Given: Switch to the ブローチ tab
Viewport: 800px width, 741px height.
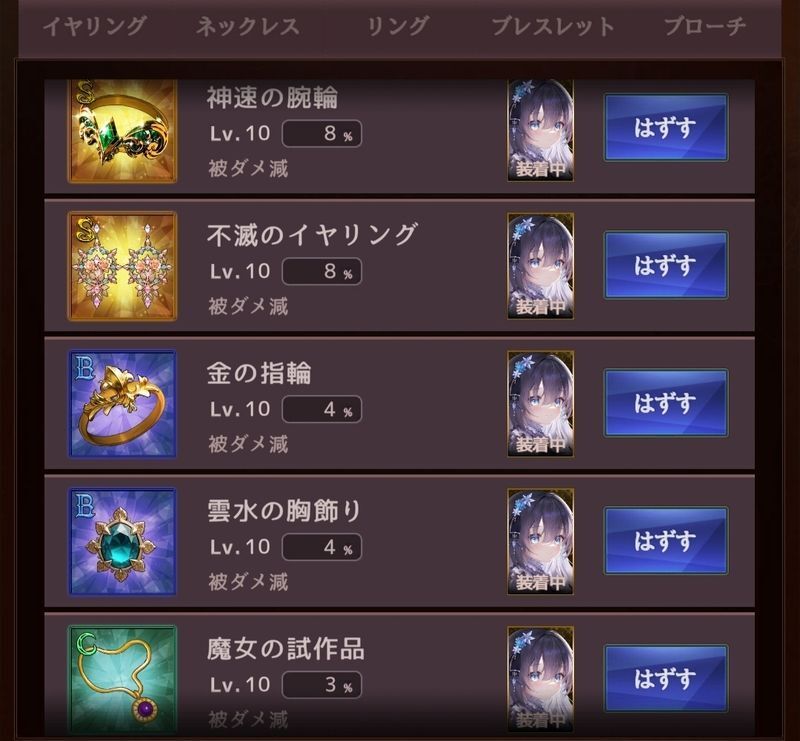Looking at the screenshot, I should pos(705,27).
